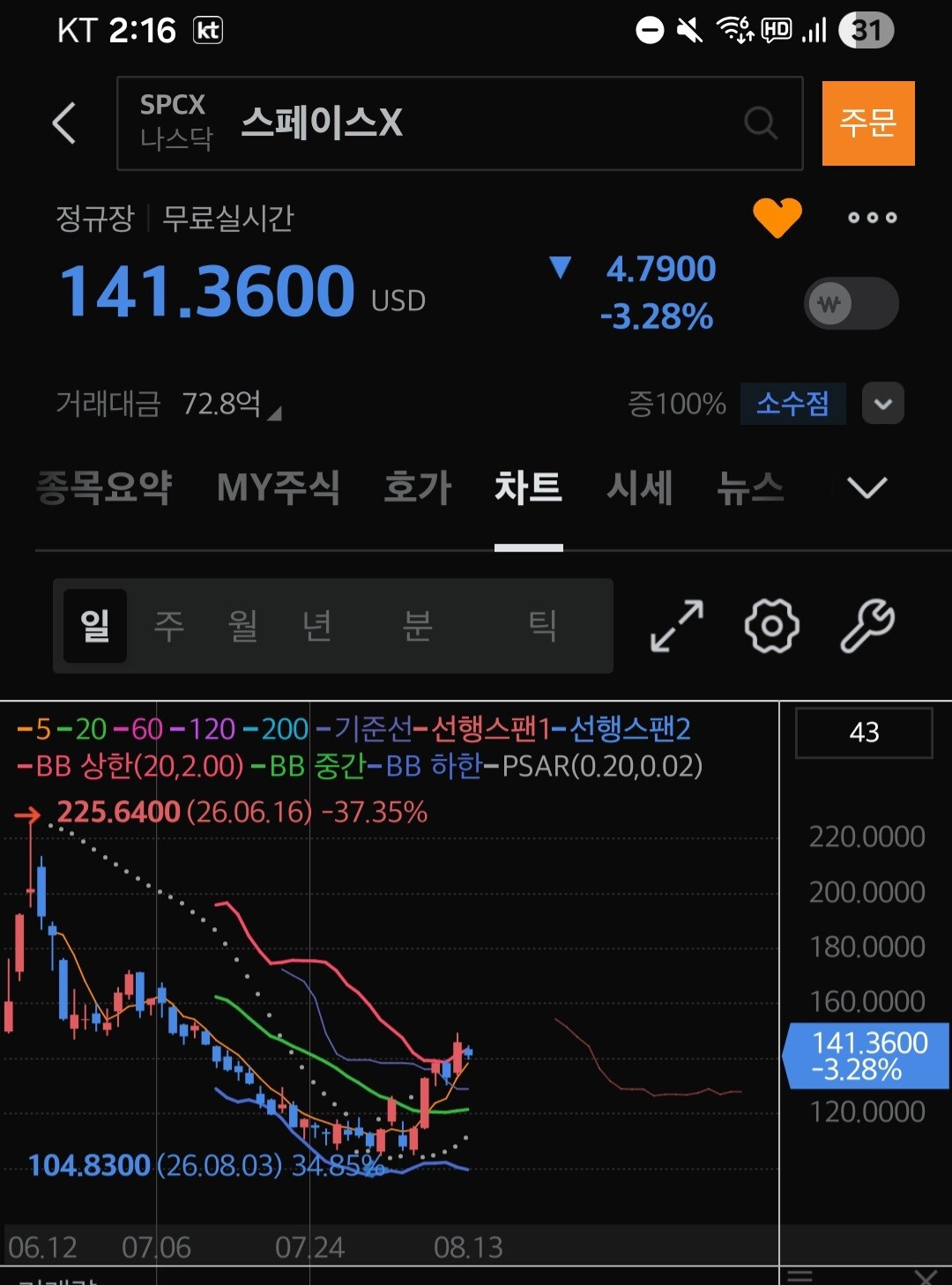
Task: Open the SPCX 스페이스X search field
Action: pos(459,123)
